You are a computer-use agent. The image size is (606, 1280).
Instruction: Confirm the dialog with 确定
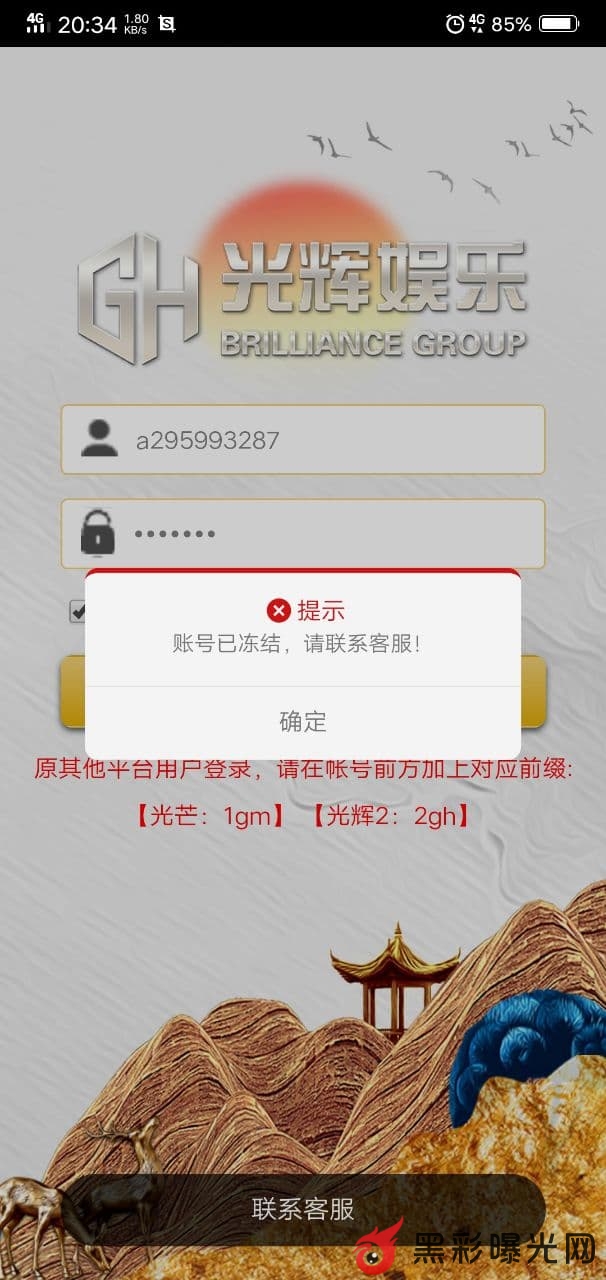[302, 721]
